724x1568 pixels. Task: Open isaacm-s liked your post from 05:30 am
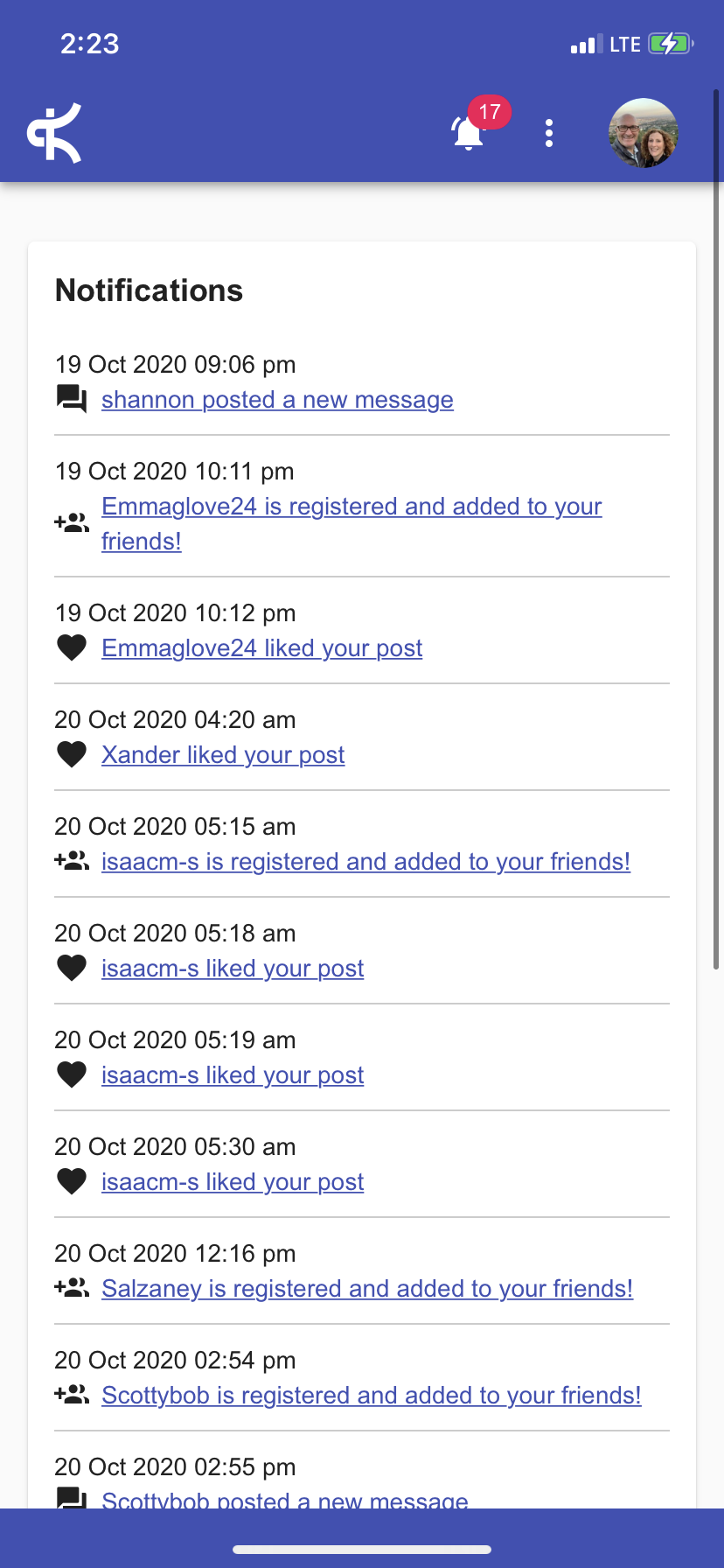(x=233, y=1182)
